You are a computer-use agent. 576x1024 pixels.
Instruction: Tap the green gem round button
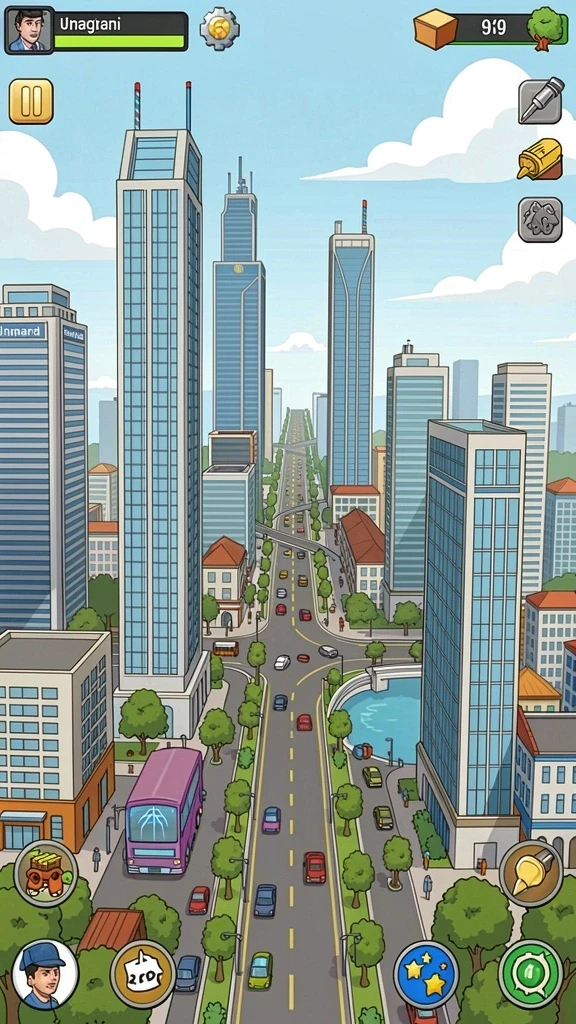pyautogui.click(x=530, y=974)
